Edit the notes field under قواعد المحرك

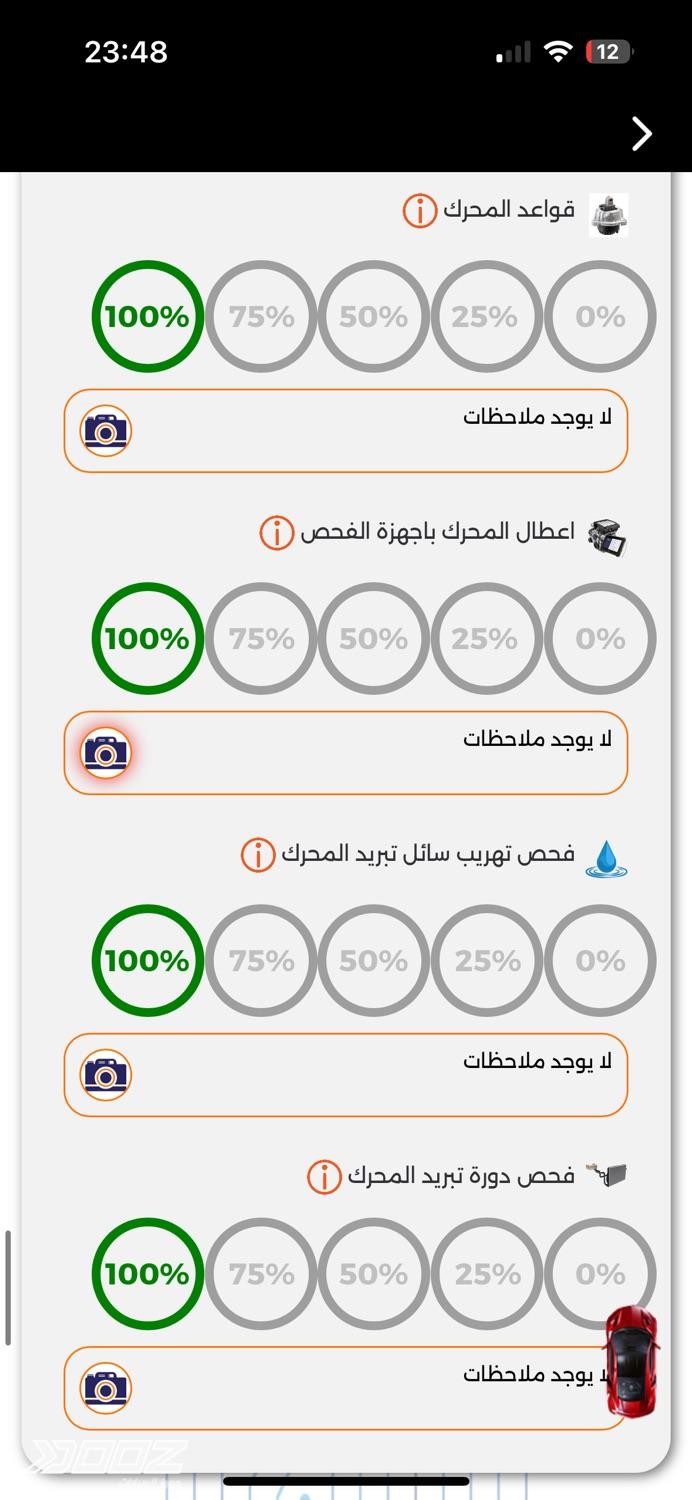380,431
